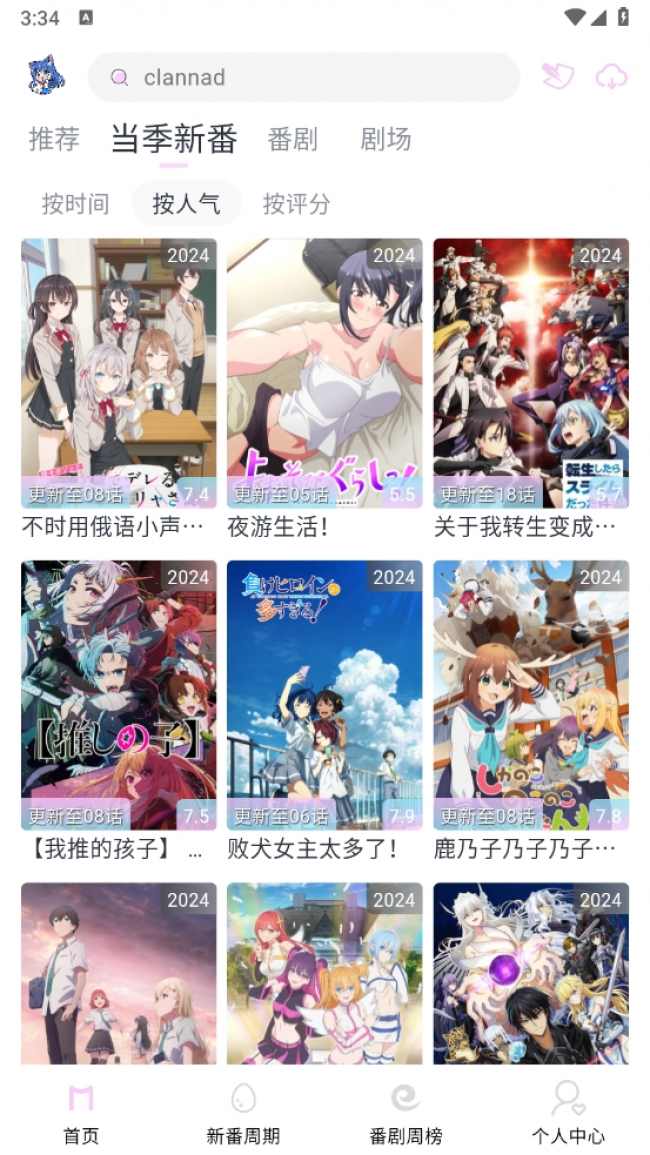Image resolution: width=650 pixels, height=1155 pixels.
Task: Switch to the 推荐 tab
Action: [55, 138]
